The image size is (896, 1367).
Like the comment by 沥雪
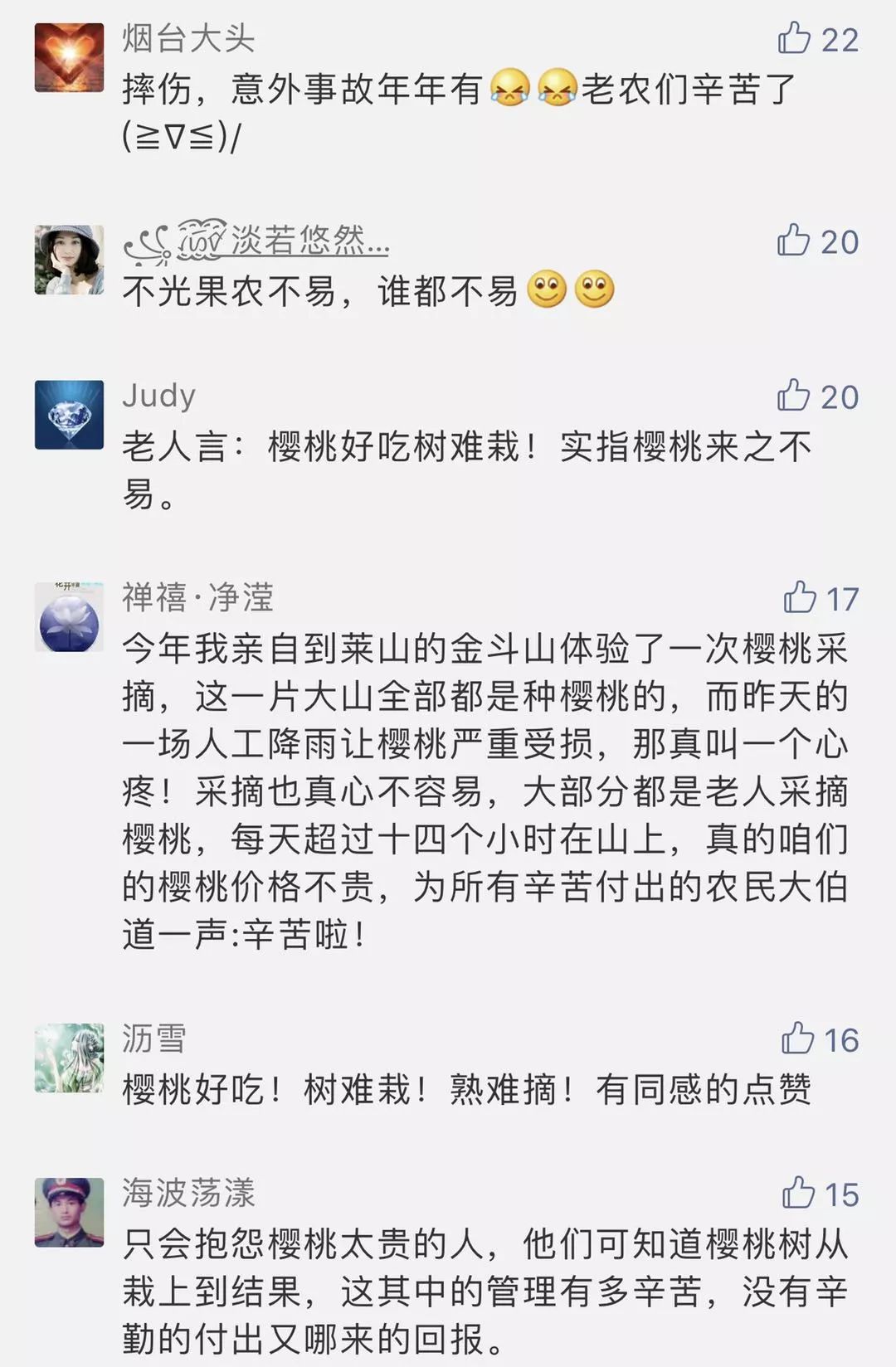pyautogui.click(x=798, y=1039)
